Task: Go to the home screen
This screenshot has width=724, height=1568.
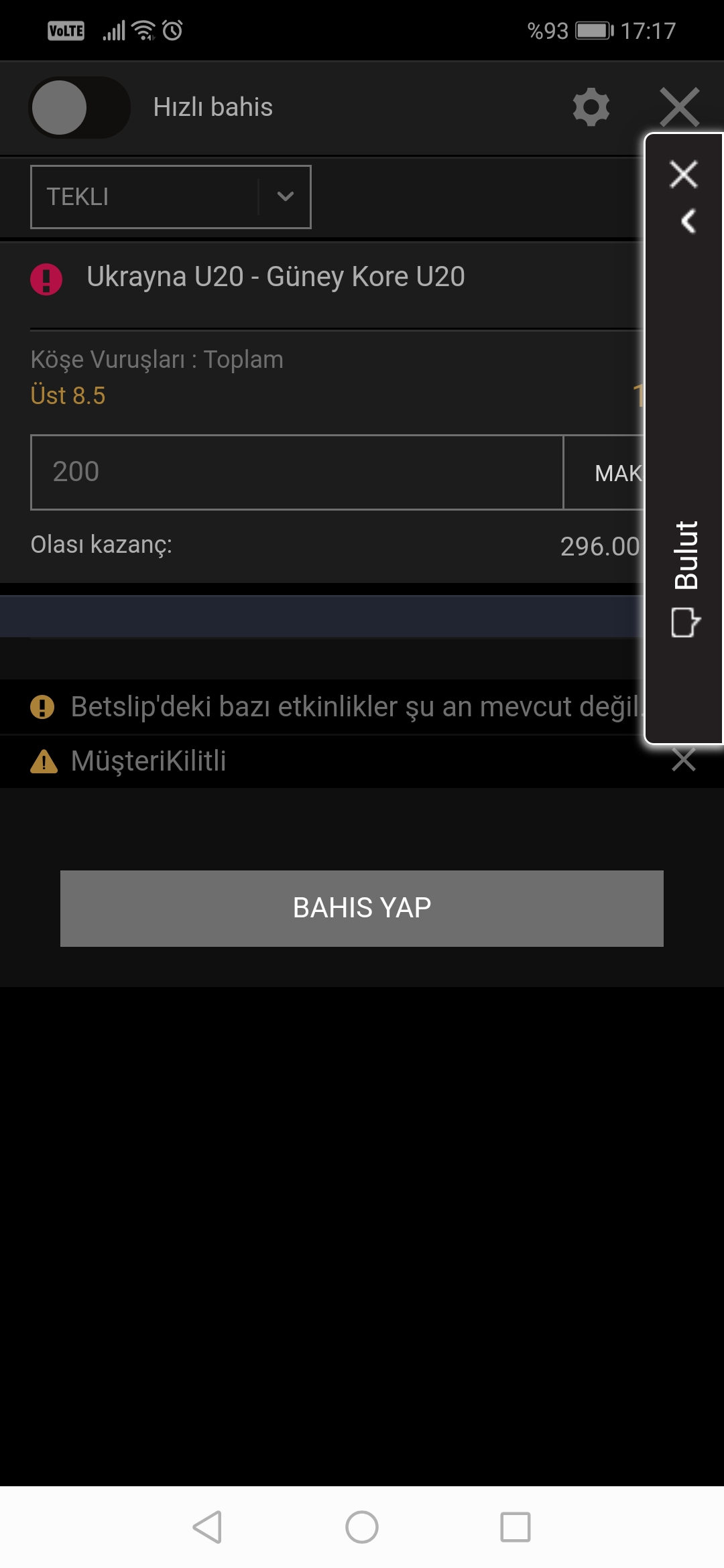Action: coord(362,1527)
